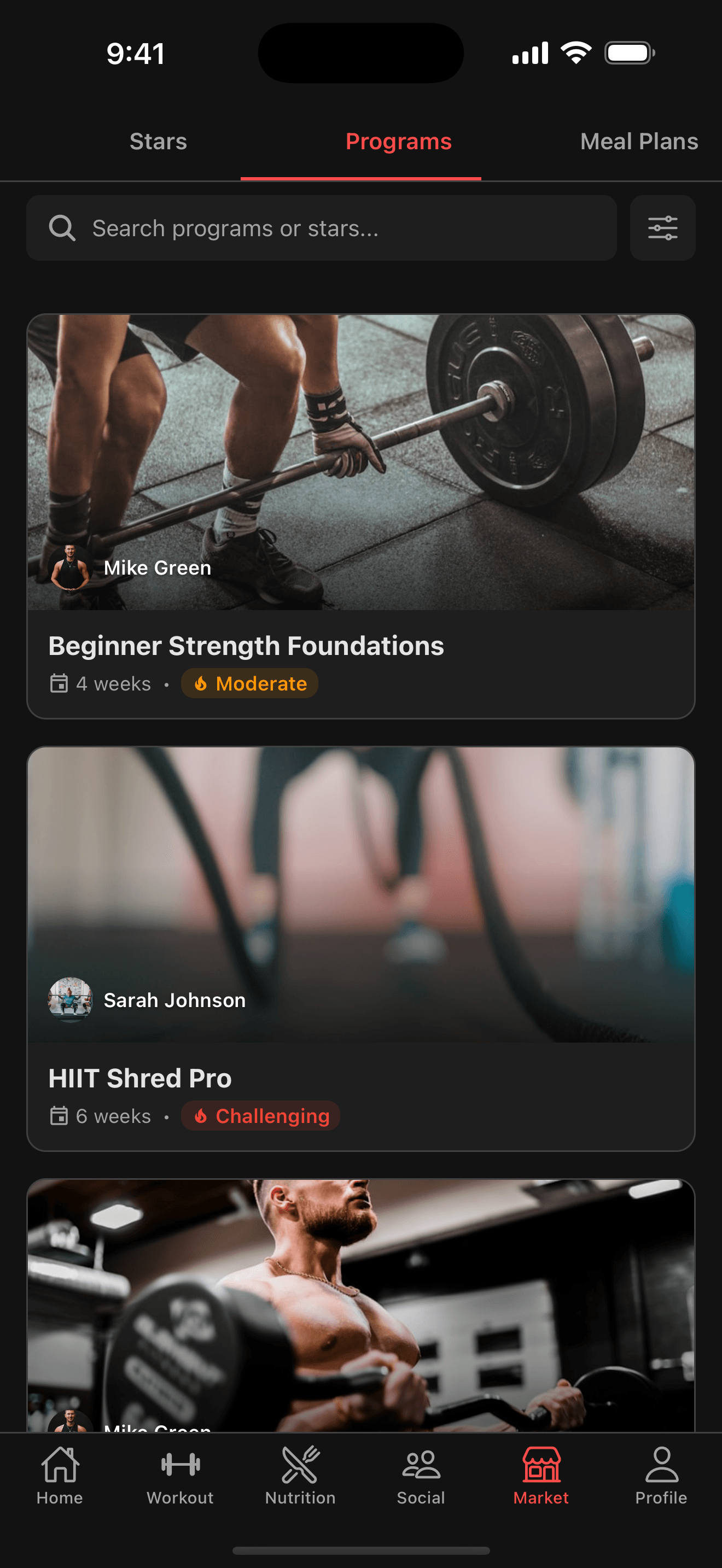The height and width of the screenshot is (1568, 722).
Task: Click the search programs input field
Action: pyautogui.click(x=322, y=227)
